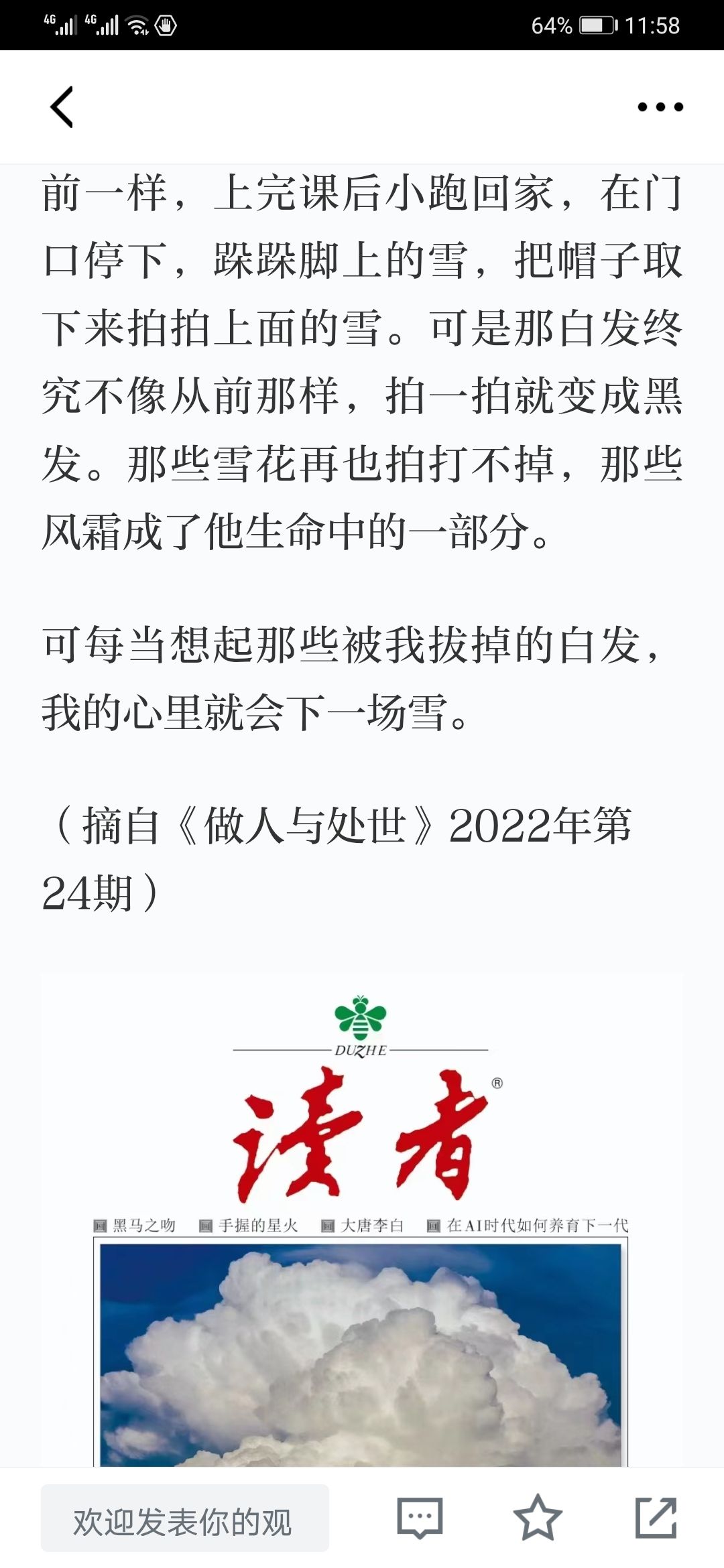Open the 读者 magazine cover image
Screen dimensions: 724x1568
tap(362, 1220)
